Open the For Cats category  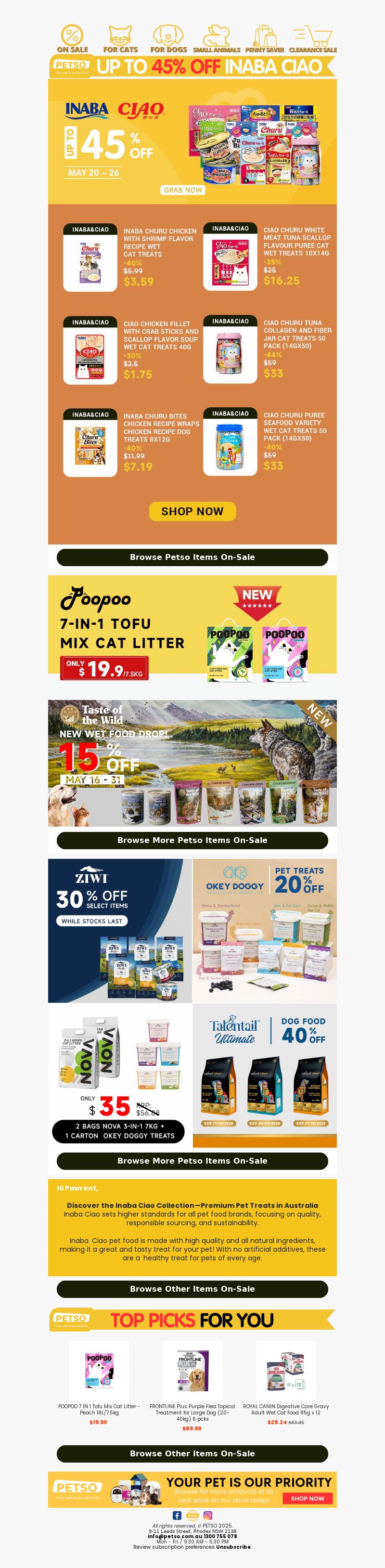[x=120, y=39]
